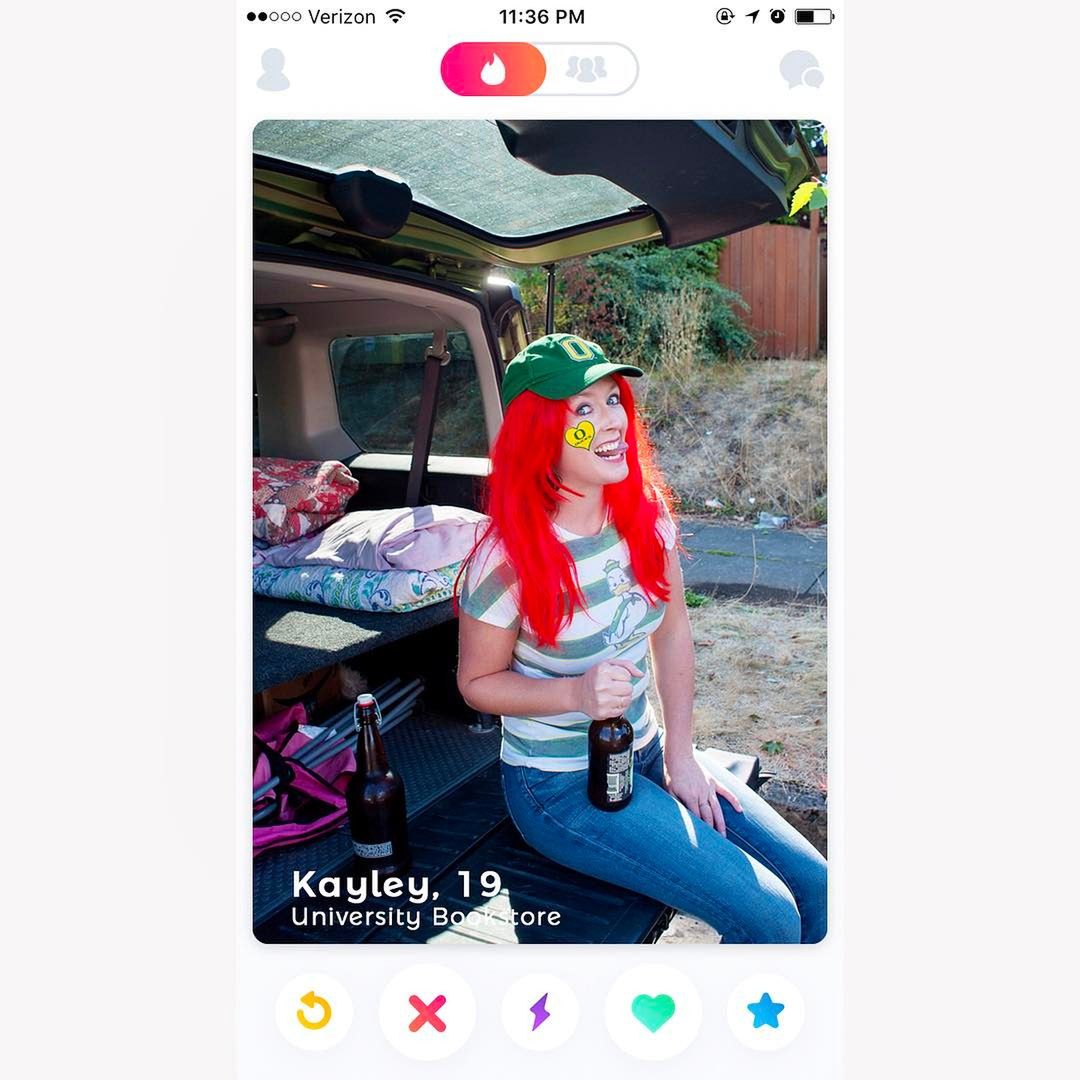
Task: Open Kayley's profile card
Action: 539,530
